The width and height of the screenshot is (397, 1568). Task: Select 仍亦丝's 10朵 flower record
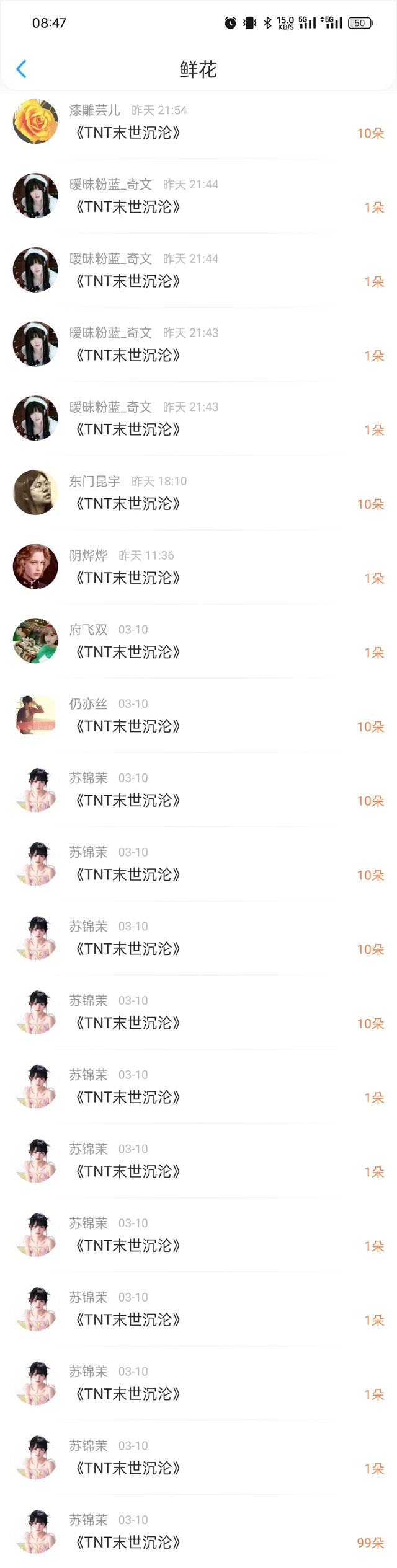tap(198, 715)
